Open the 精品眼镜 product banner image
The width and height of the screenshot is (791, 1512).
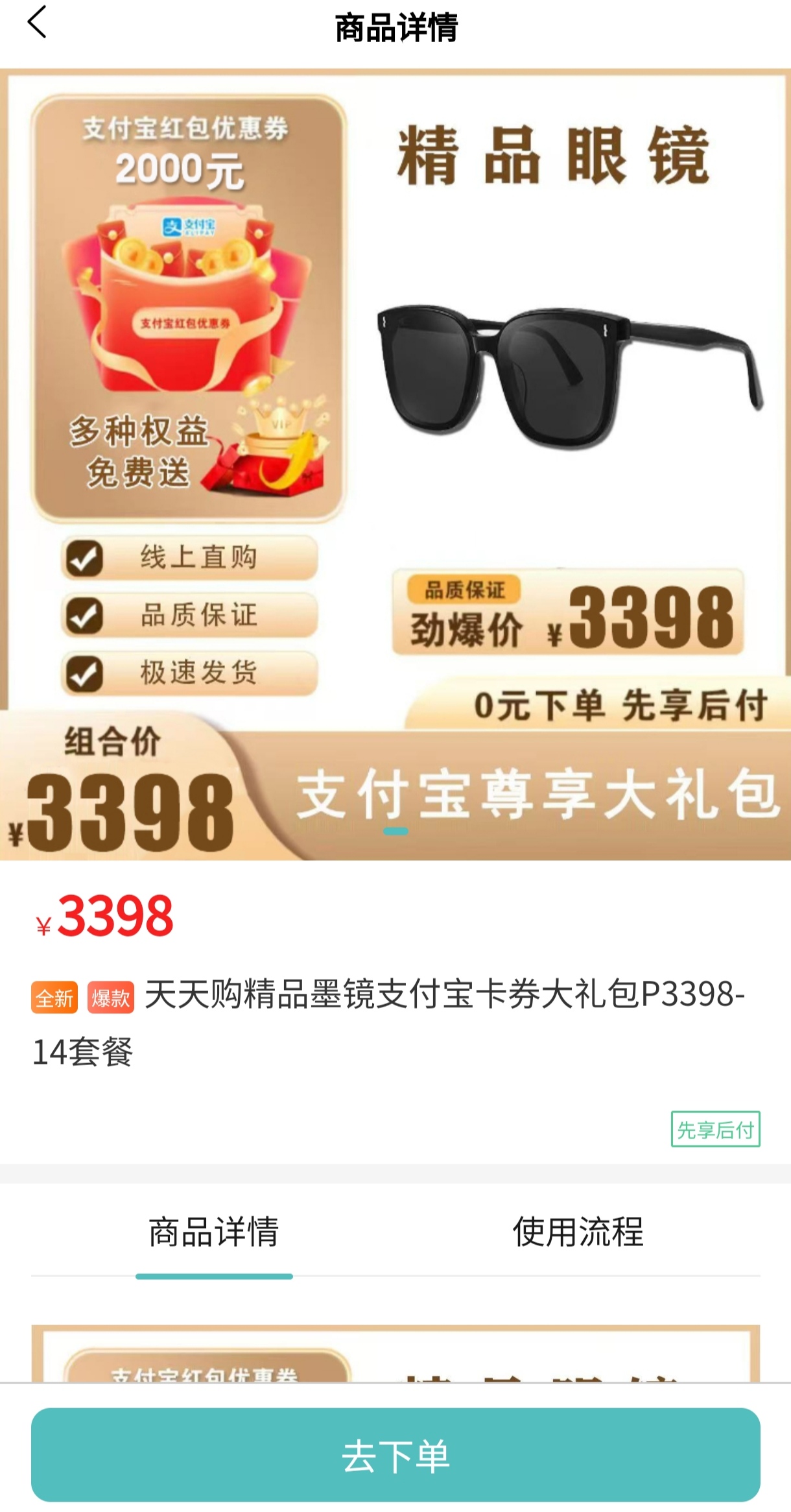coord(395,464)
